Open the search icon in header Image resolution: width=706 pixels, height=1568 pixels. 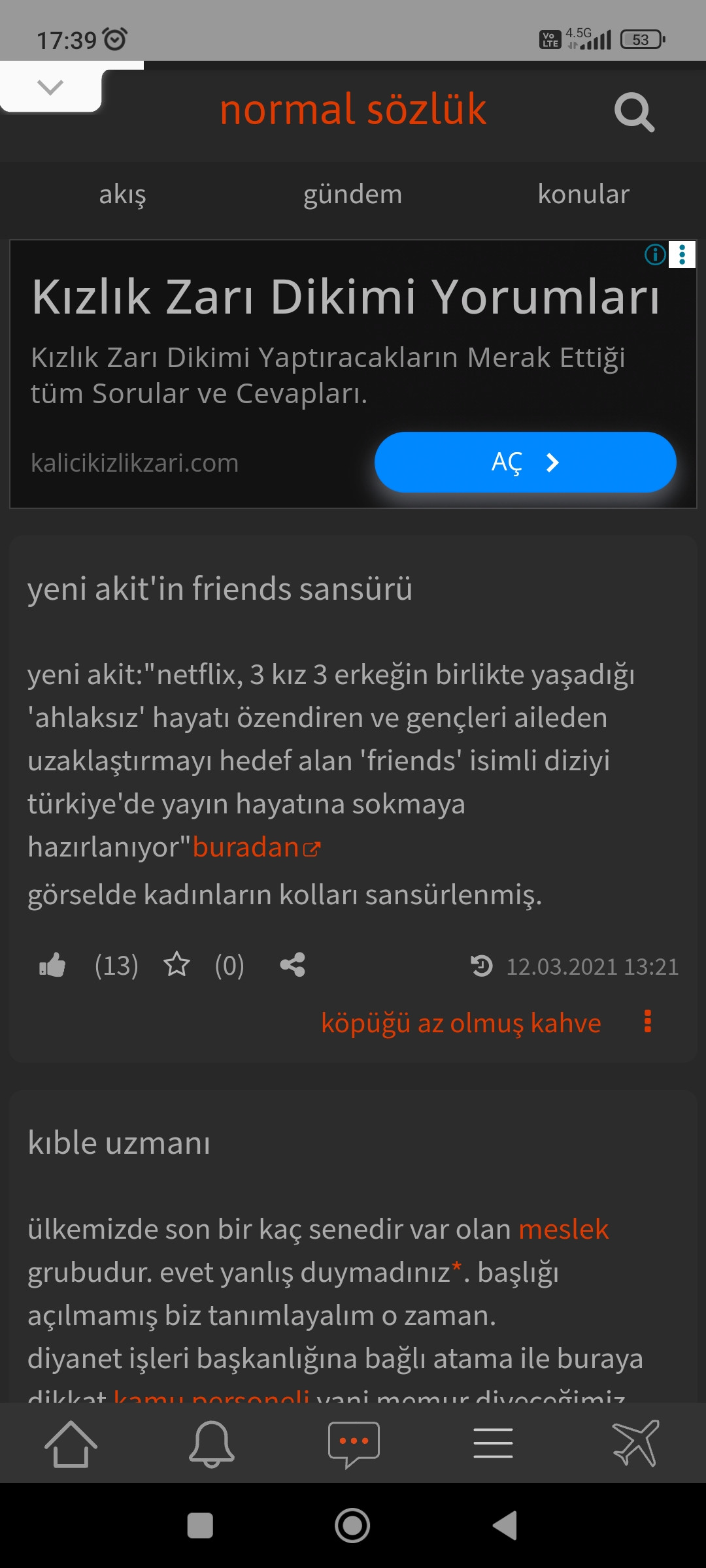click(634, 112)
